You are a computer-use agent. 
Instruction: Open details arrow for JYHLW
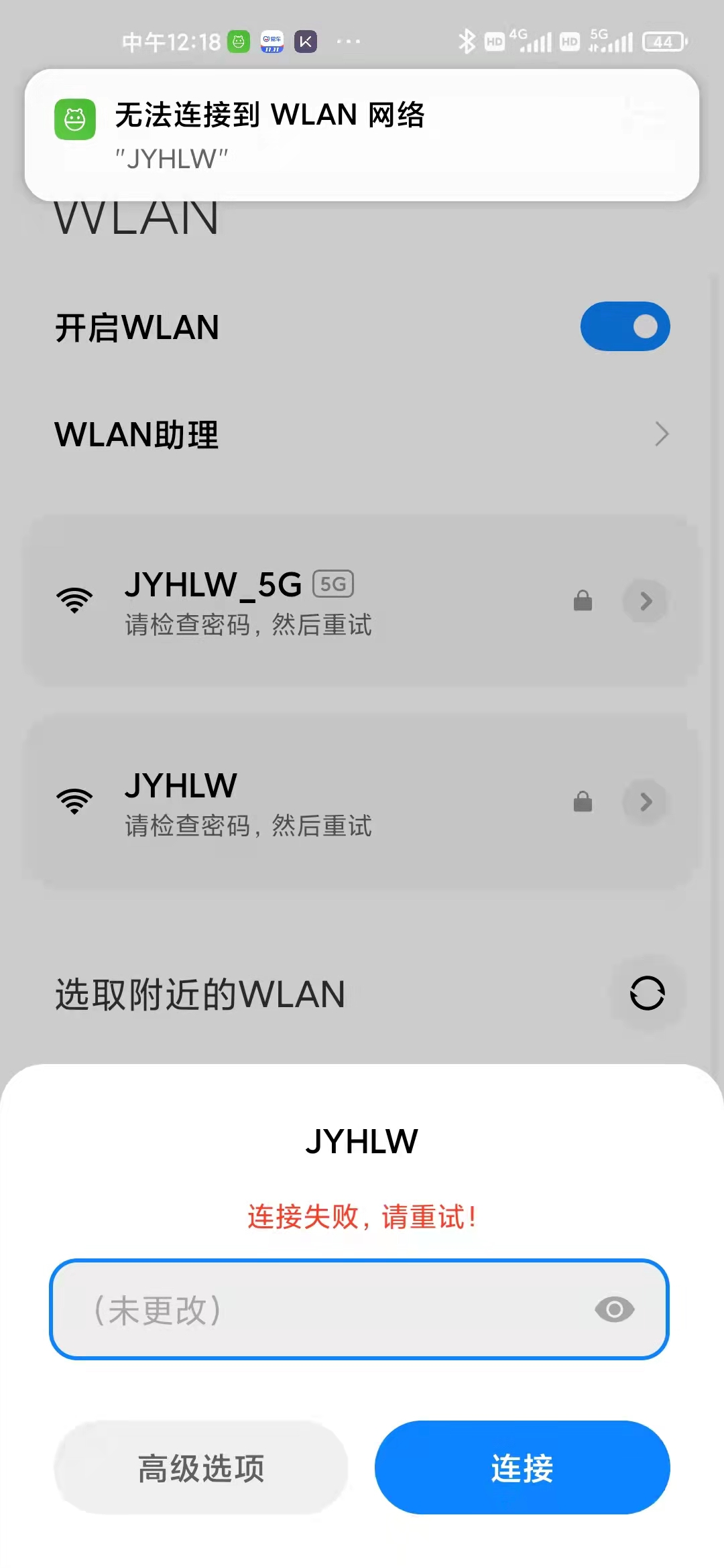646,802
